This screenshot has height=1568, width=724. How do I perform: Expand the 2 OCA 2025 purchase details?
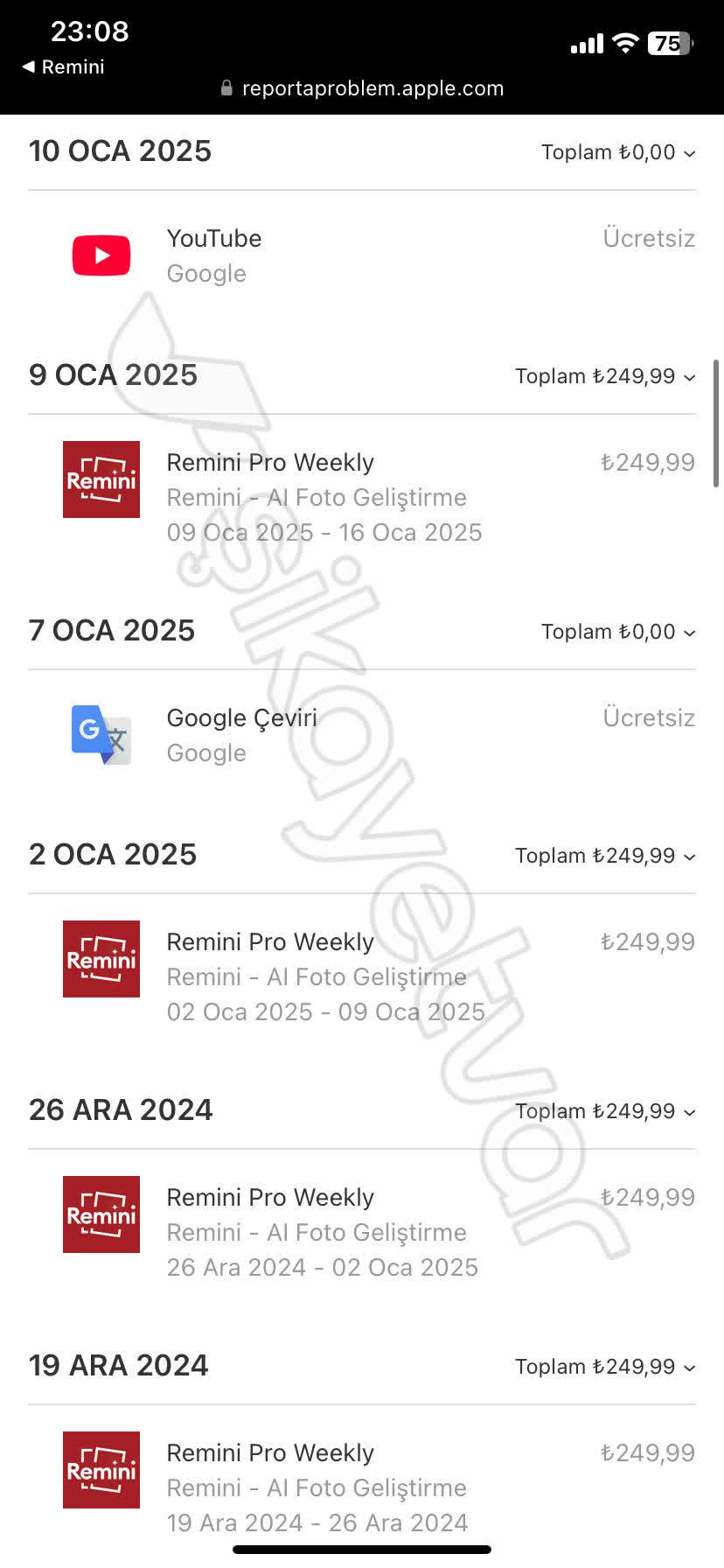(x=689, y=857)
